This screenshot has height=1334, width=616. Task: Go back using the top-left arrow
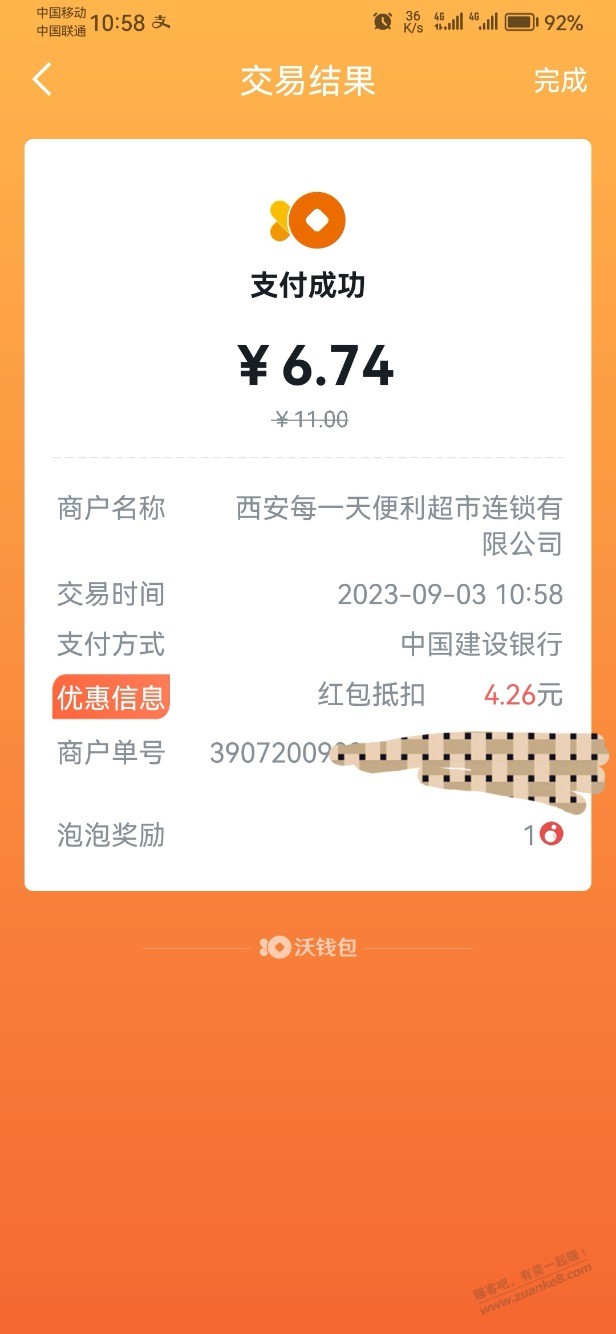(42, 80)
